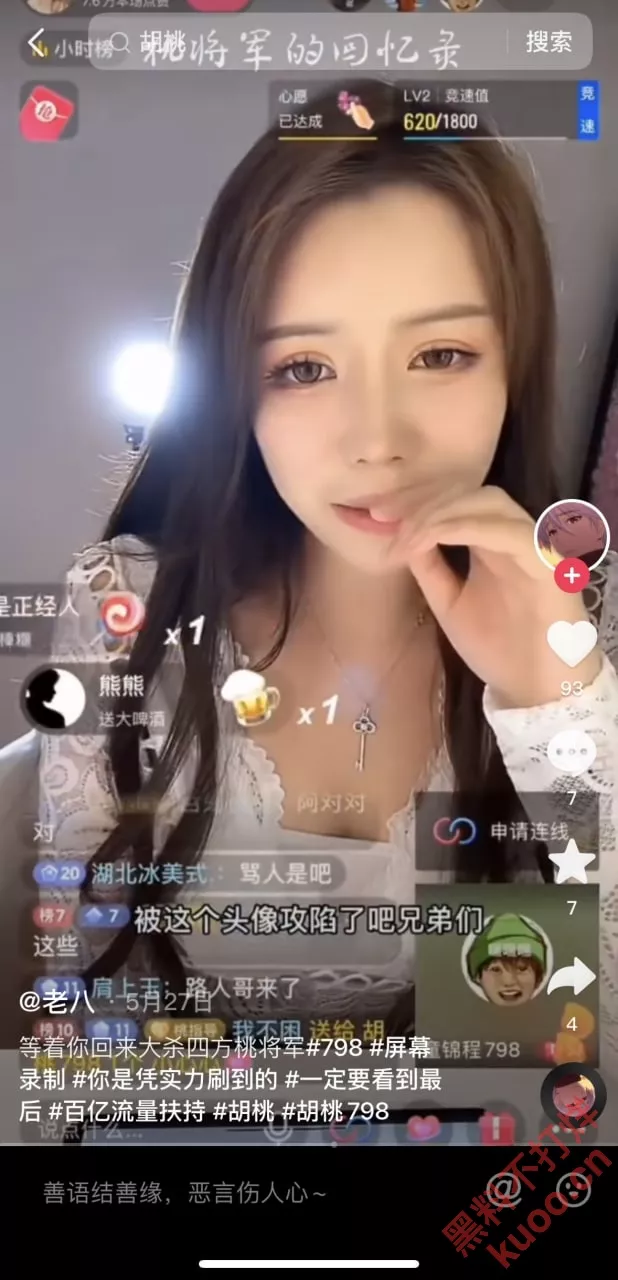Open the spinning music disc

572,1094
